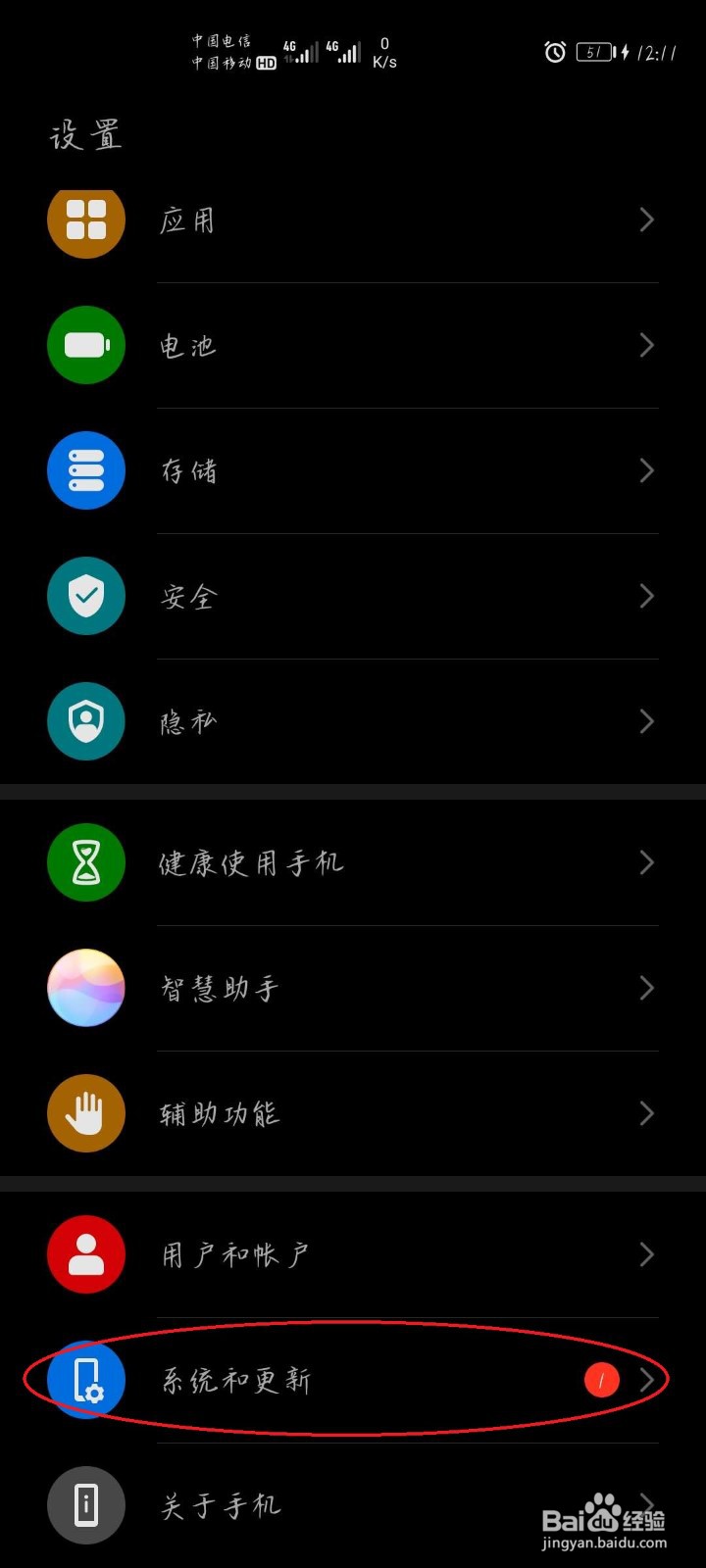Image resolution: width=706 pixels, height=1568 pixels.
Task: Expand the 电池 row chevron arrow
Action: coord(646,345)
